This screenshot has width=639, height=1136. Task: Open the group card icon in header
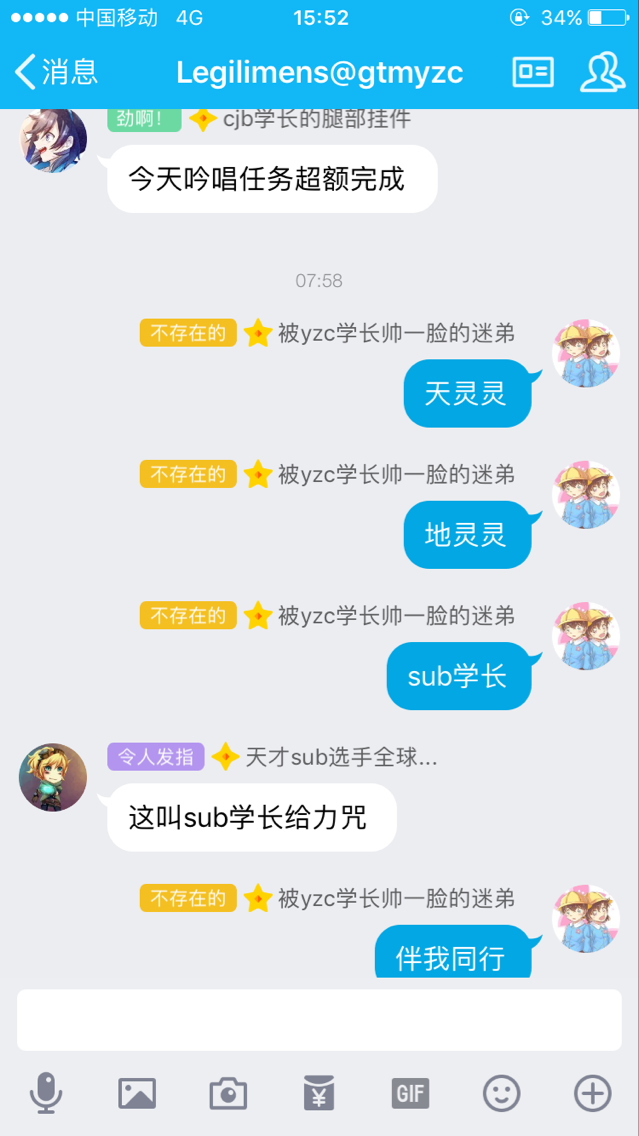click(533, 72)
